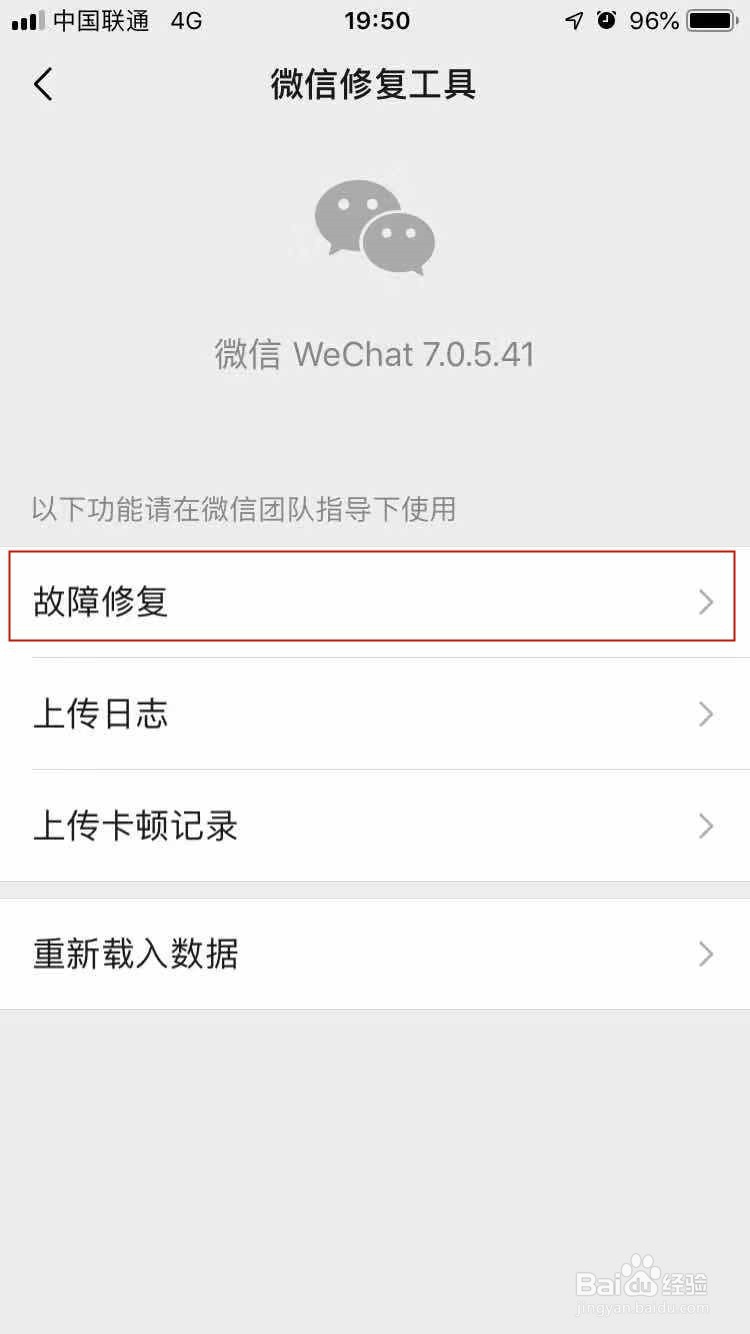Select the 上传日志 log upload option
The width and height of the screenshot is (750, 1334).
coord(100,714)
